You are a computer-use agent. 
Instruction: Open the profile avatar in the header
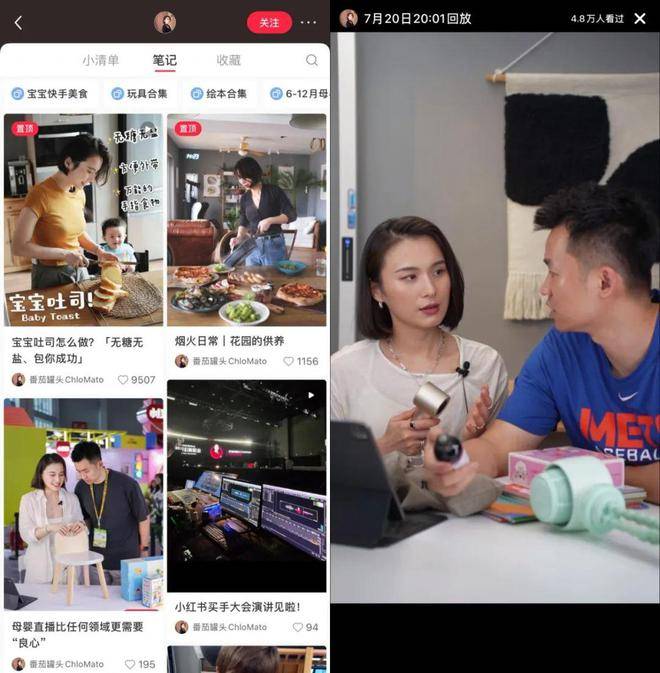[x=165, y=22]
